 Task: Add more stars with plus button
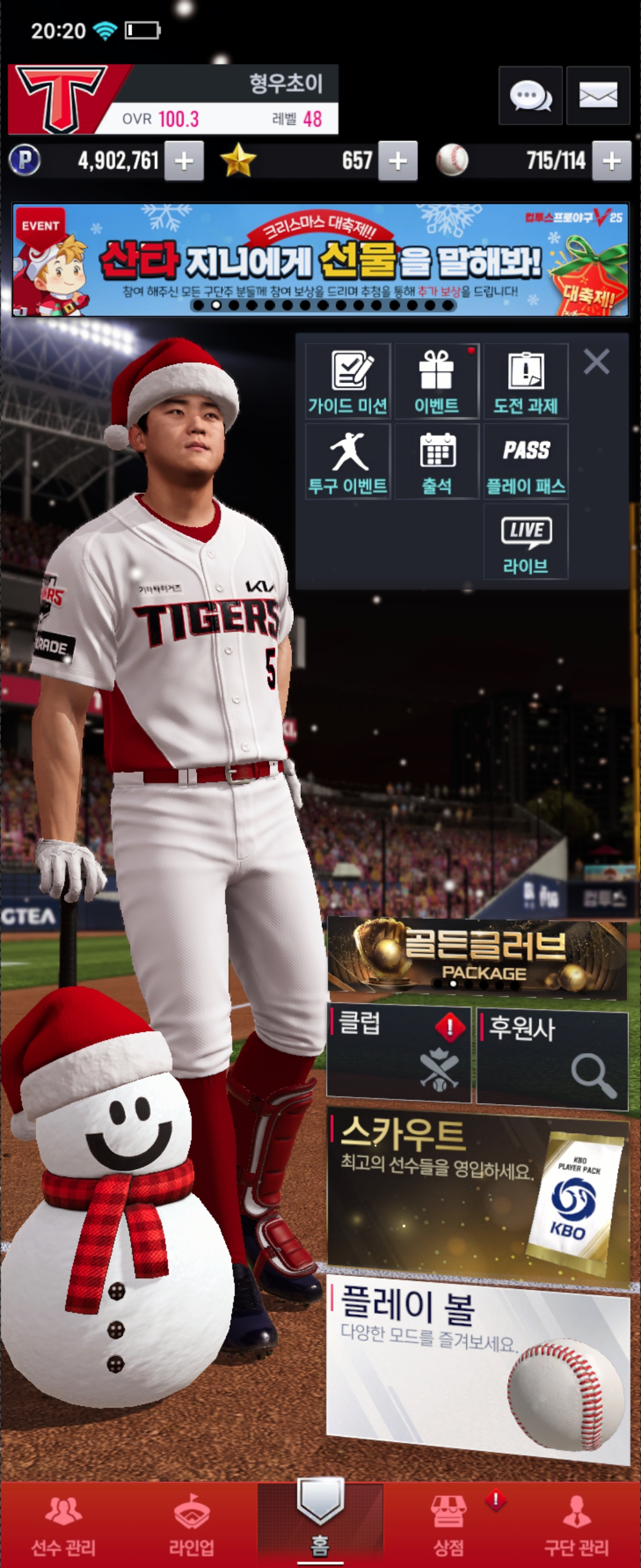click(397, 162)
